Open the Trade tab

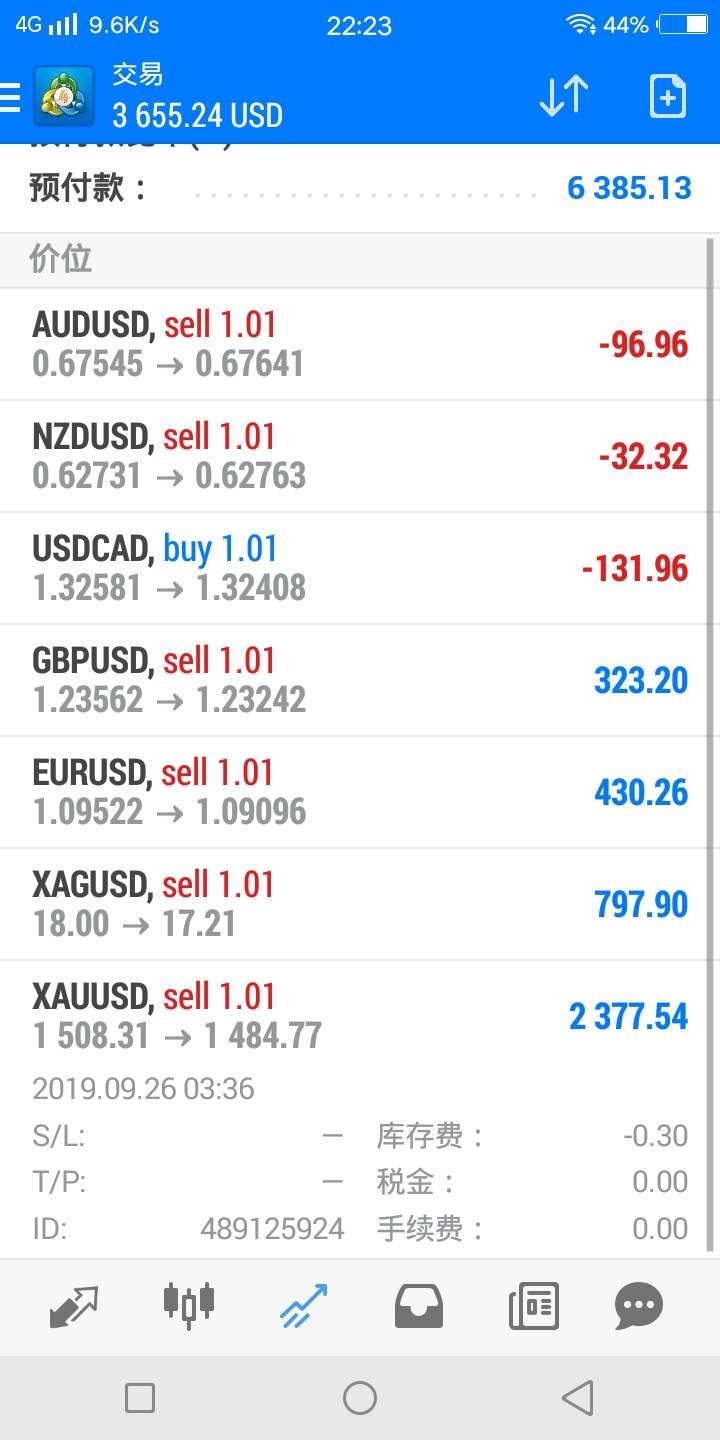point(303,1306)
